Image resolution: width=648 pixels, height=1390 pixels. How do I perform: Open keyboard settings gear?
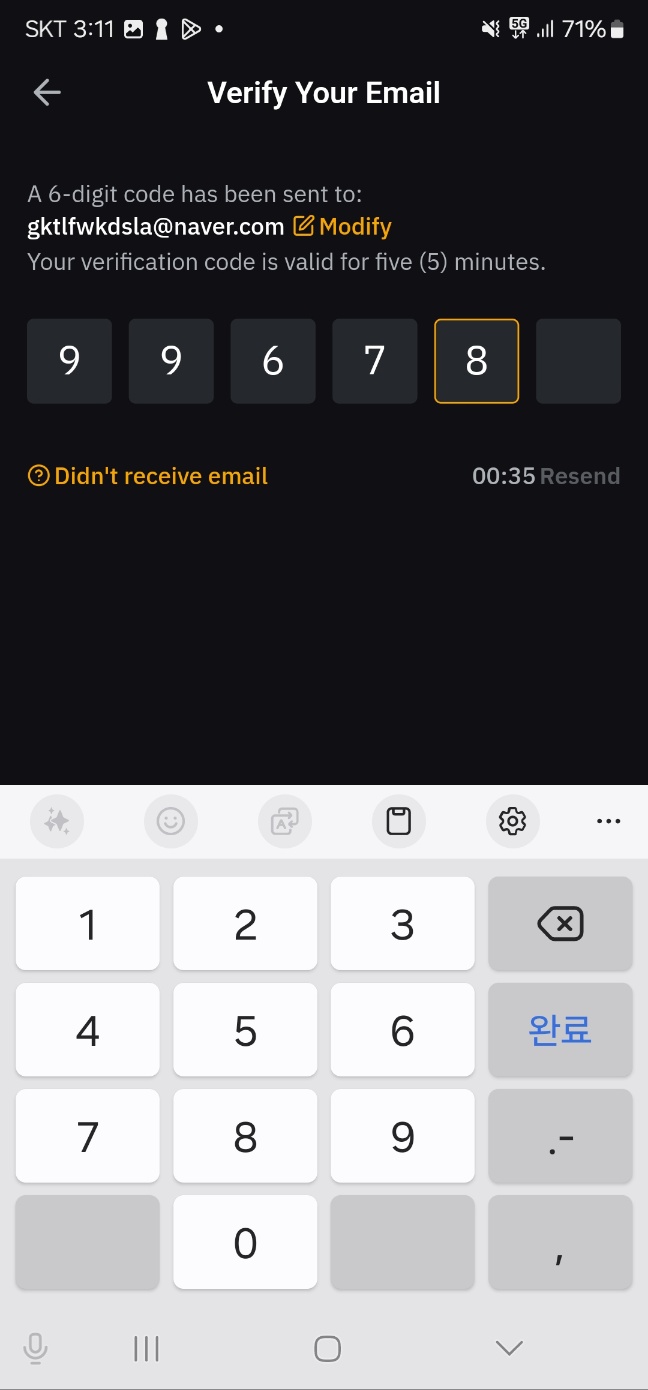point(512,822)
